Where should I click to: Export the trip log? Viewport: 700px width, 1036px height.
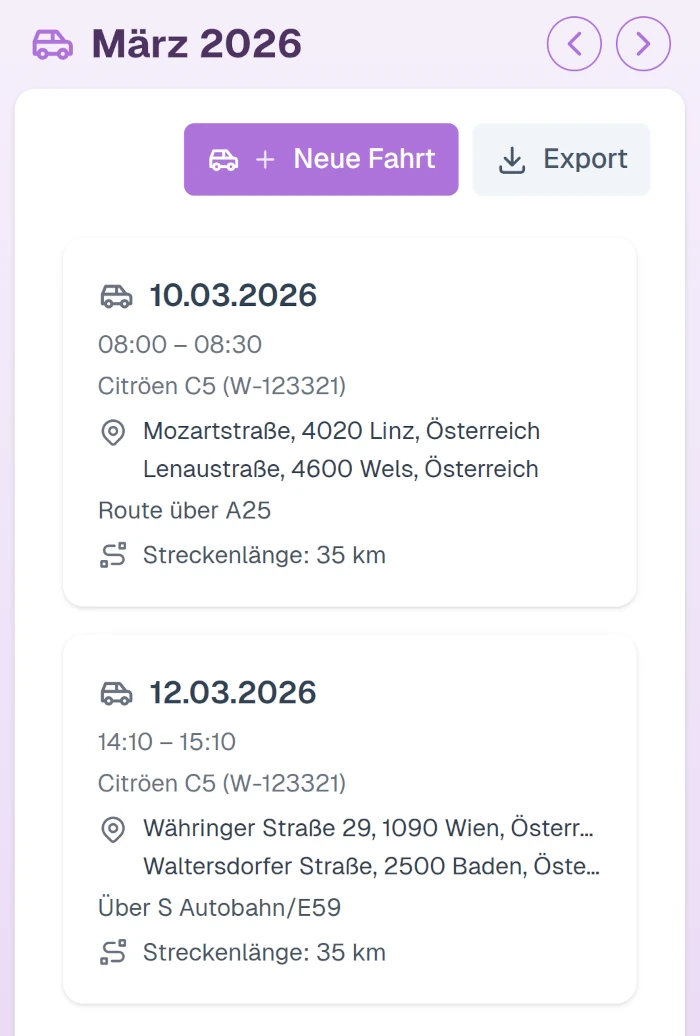(561, 159)
